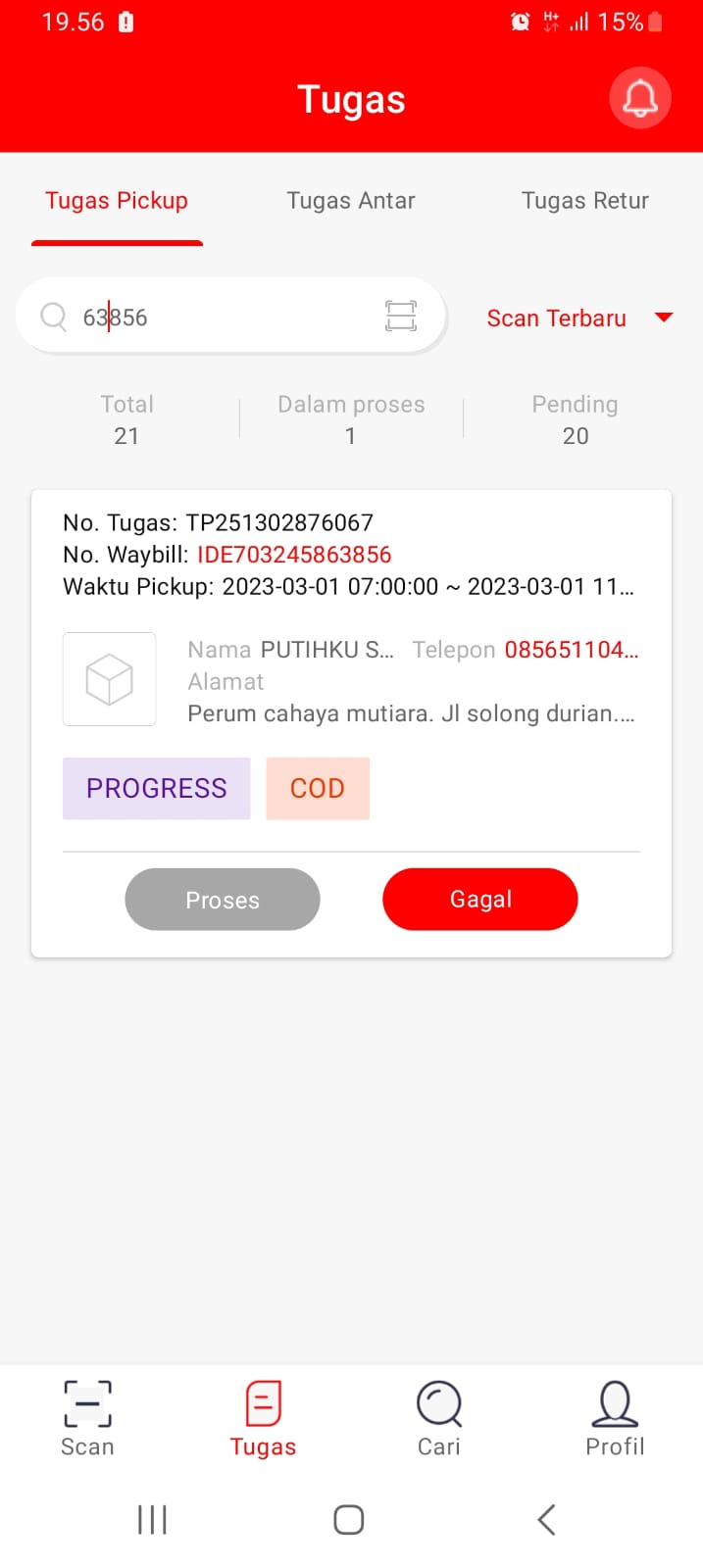Tap the Proses button
This screenshot has width=703, height=1568.
coord(223,900)
